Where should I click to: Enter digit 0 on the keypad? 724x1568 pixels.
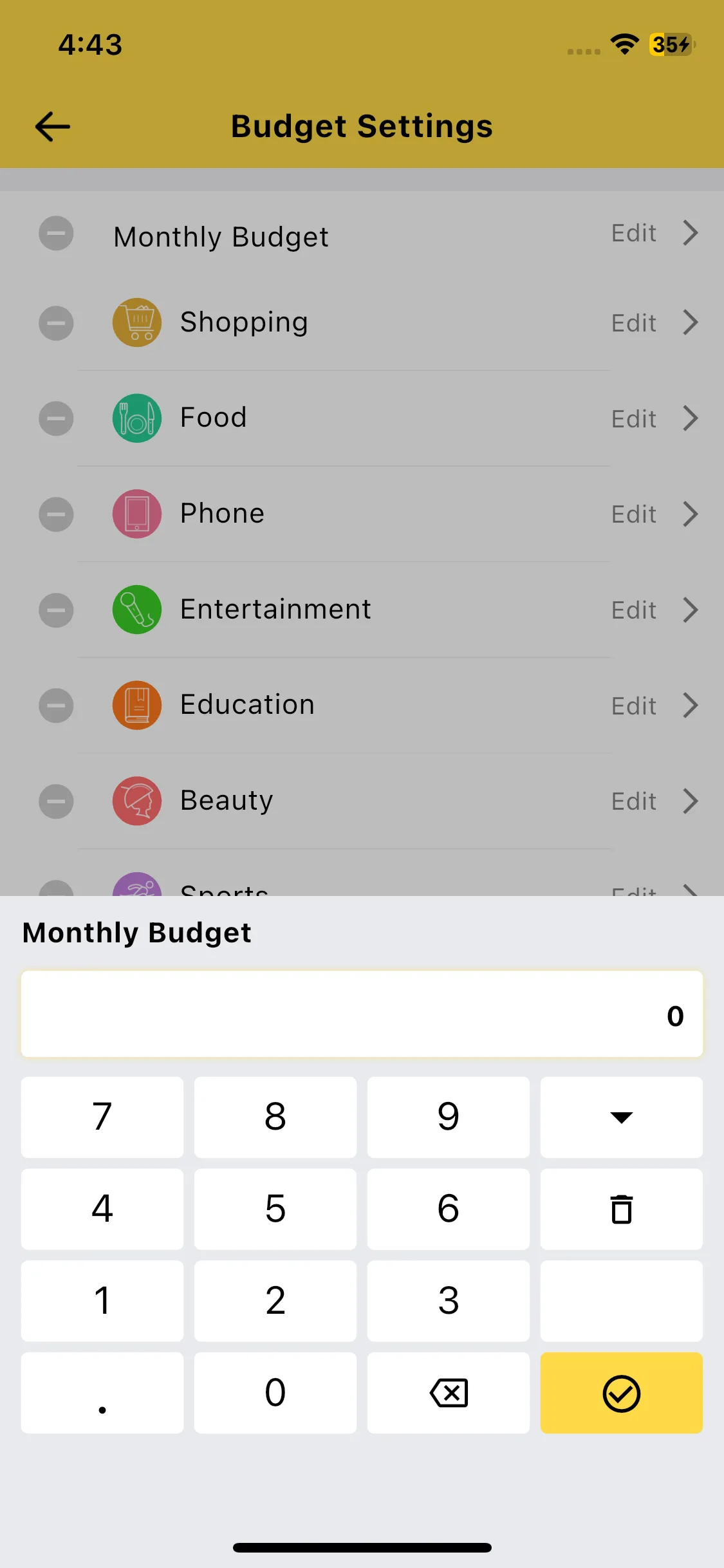pyautogui.click(x=275, y=1393)
